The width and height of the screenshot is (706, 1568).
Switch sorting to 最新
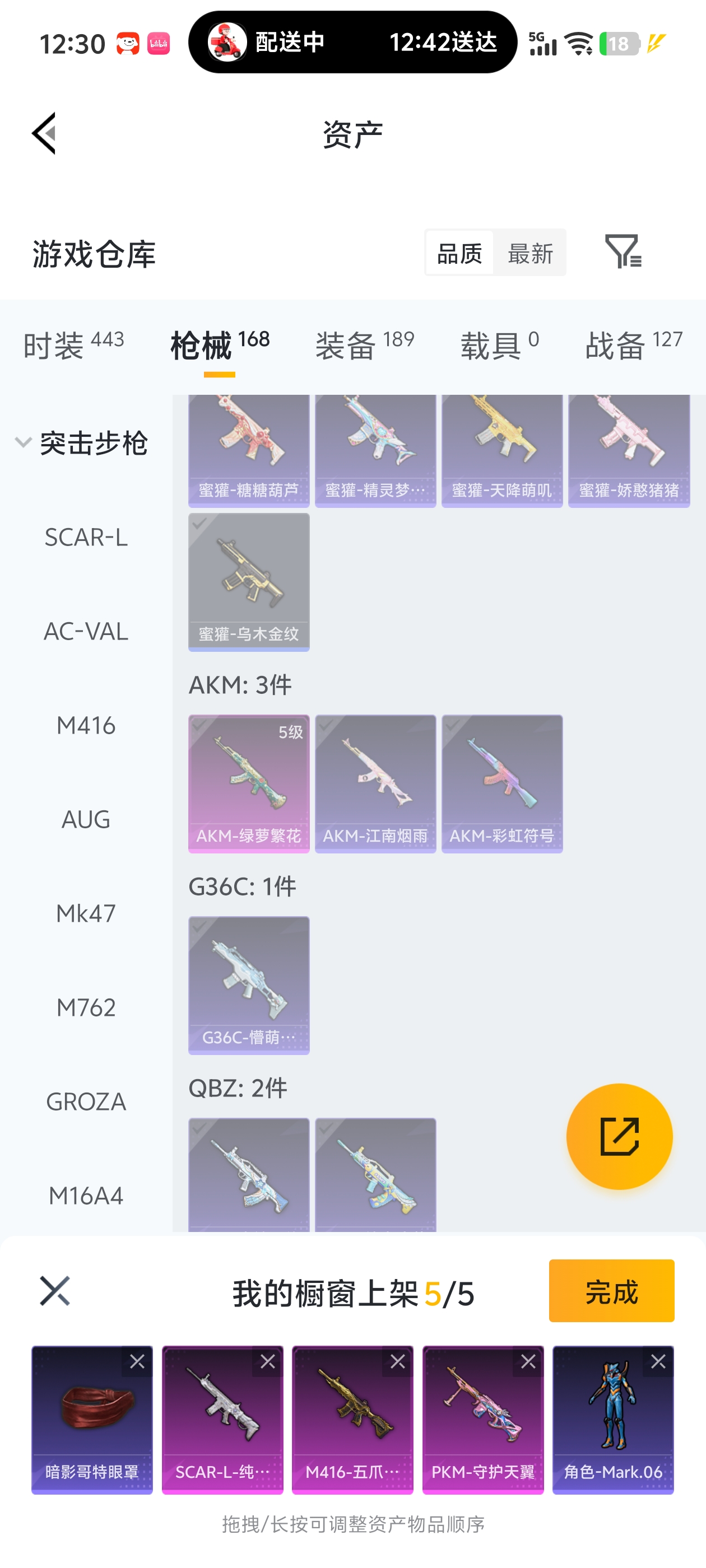(x=529, y=253)
